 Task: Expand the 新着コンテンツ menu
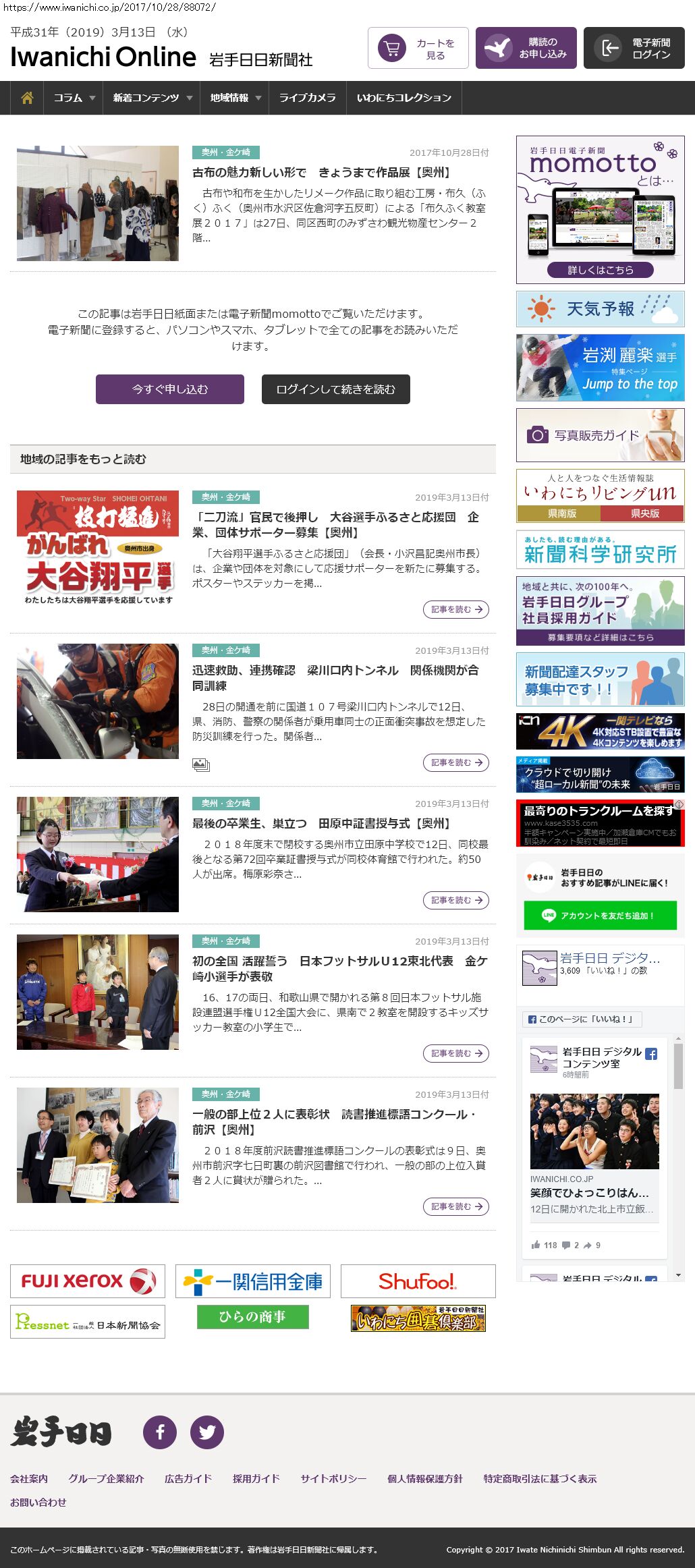tap(152, 98)
